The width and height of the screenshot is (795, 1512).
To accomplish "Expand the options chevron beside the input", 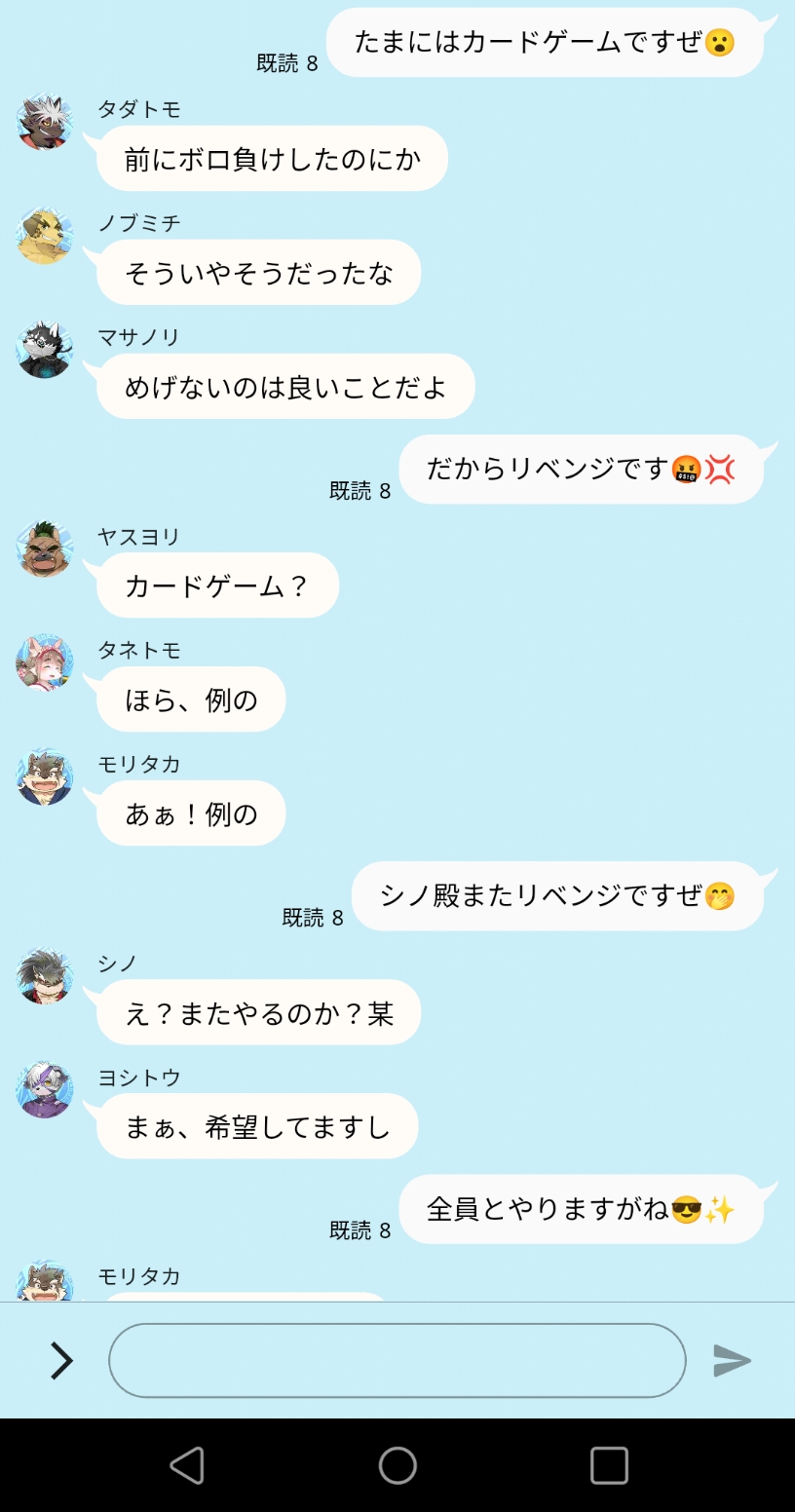I will pos(61,1360).
